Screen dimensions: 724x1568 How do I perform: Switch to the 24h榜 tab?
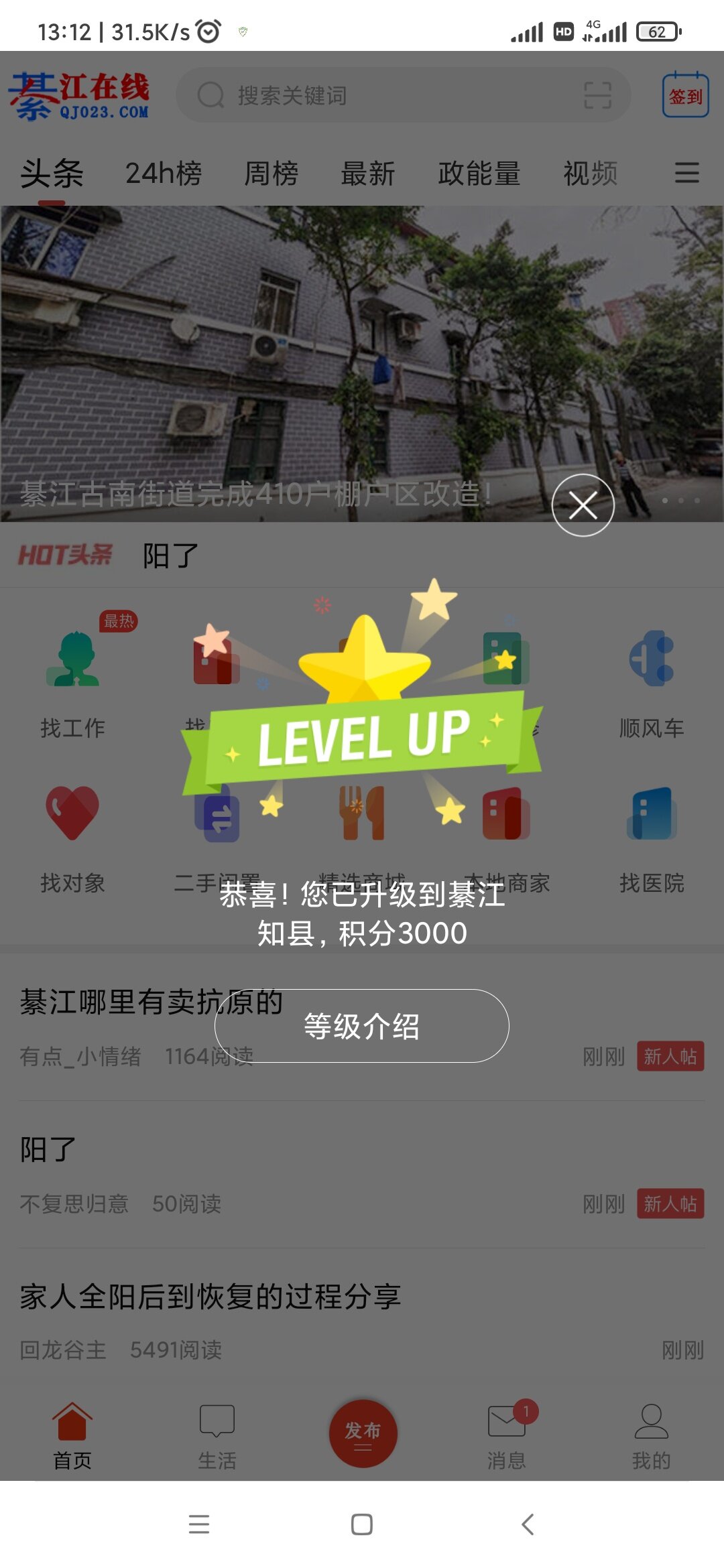pyautogui.click(x=164, y=174)
